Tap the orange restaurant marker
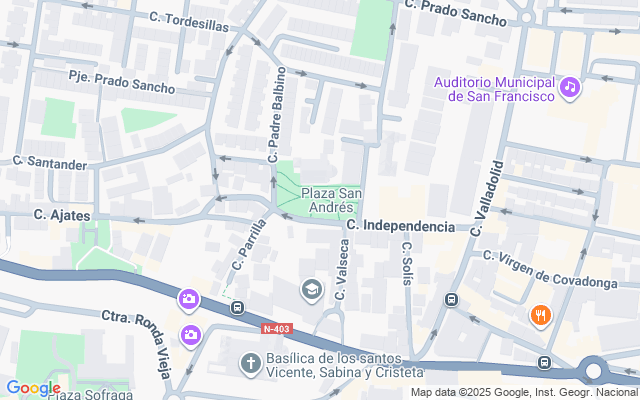This screenshot has height=400, width=640. (541, 316)
